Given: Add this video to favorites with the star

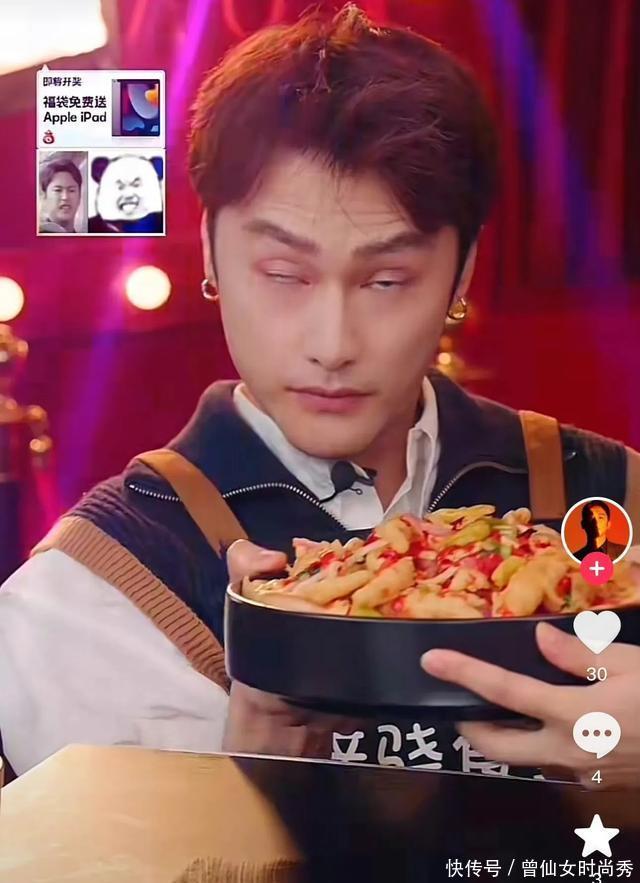Looking at the screenshot, I should point(596,836).
